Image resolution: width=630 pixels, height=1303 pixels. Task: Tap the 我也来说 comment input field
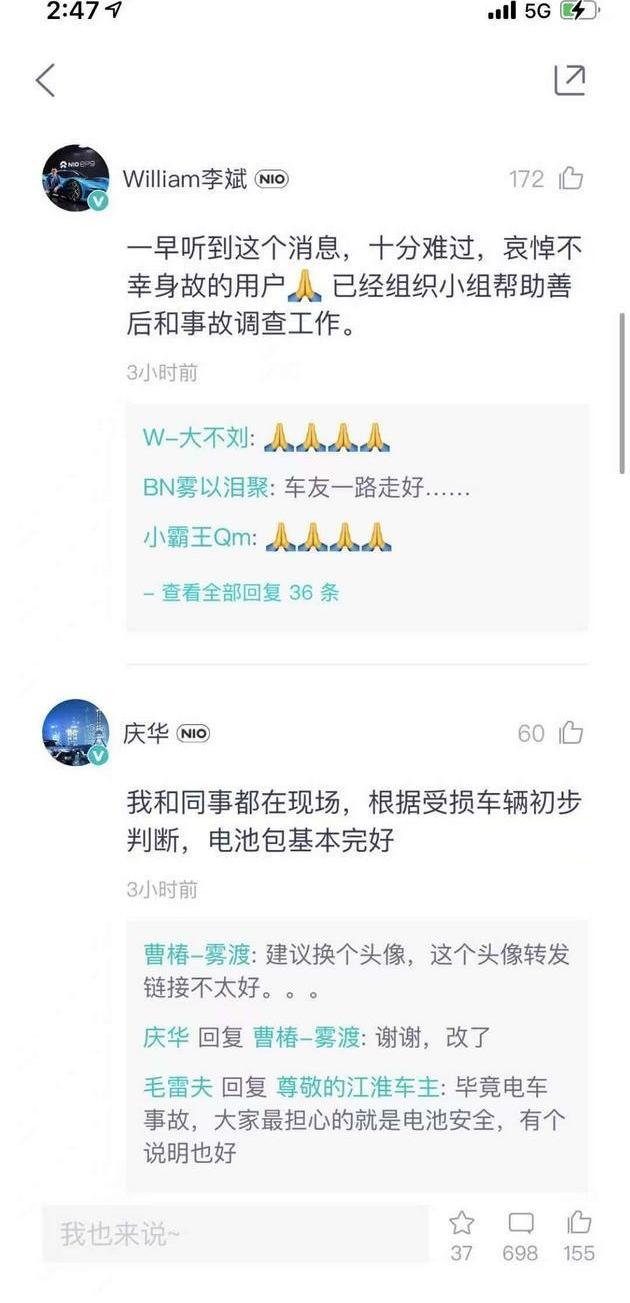(x=235, y=1234)
